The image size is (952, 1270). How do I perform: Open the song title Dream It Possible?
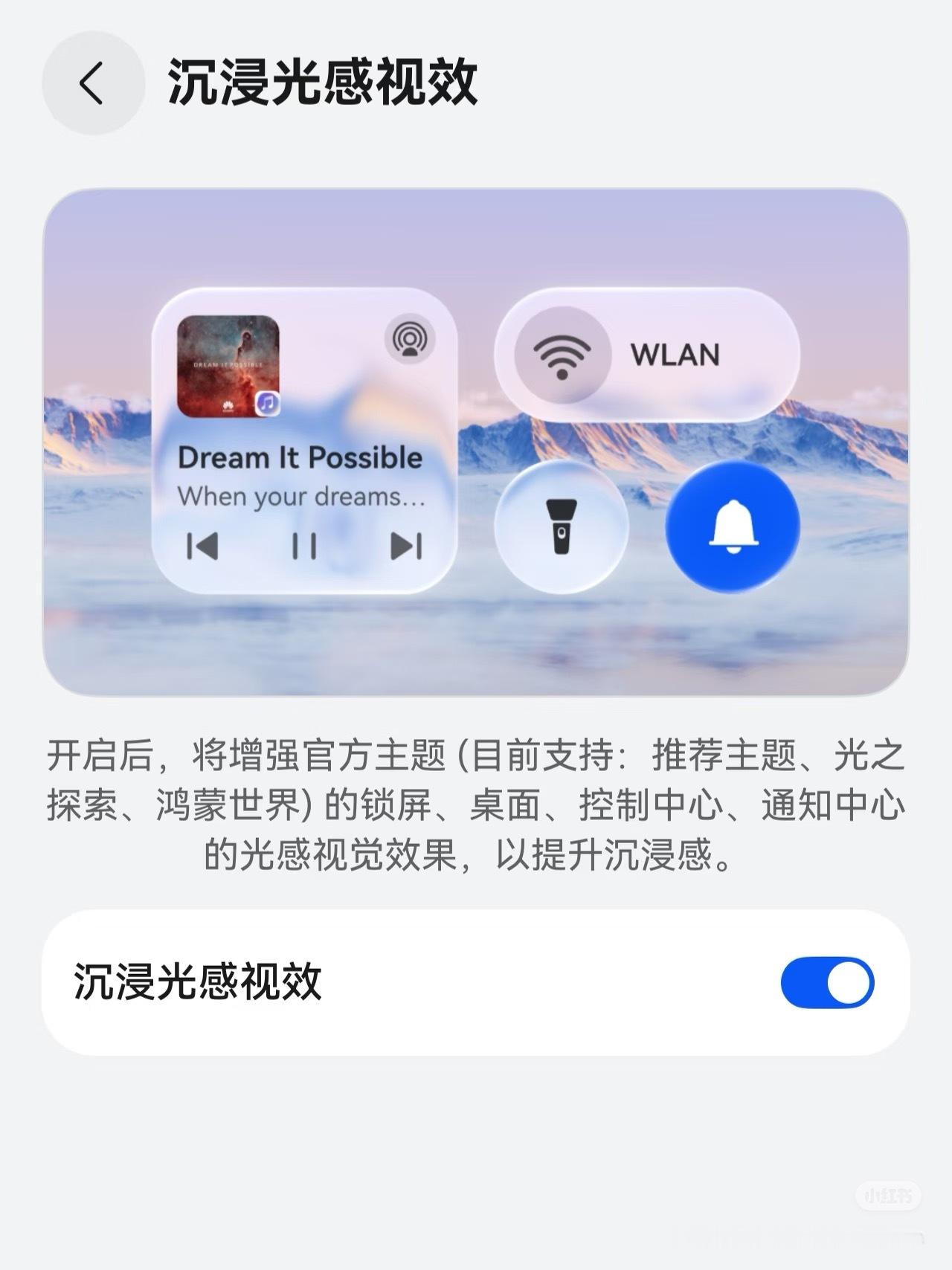[300, 458]
